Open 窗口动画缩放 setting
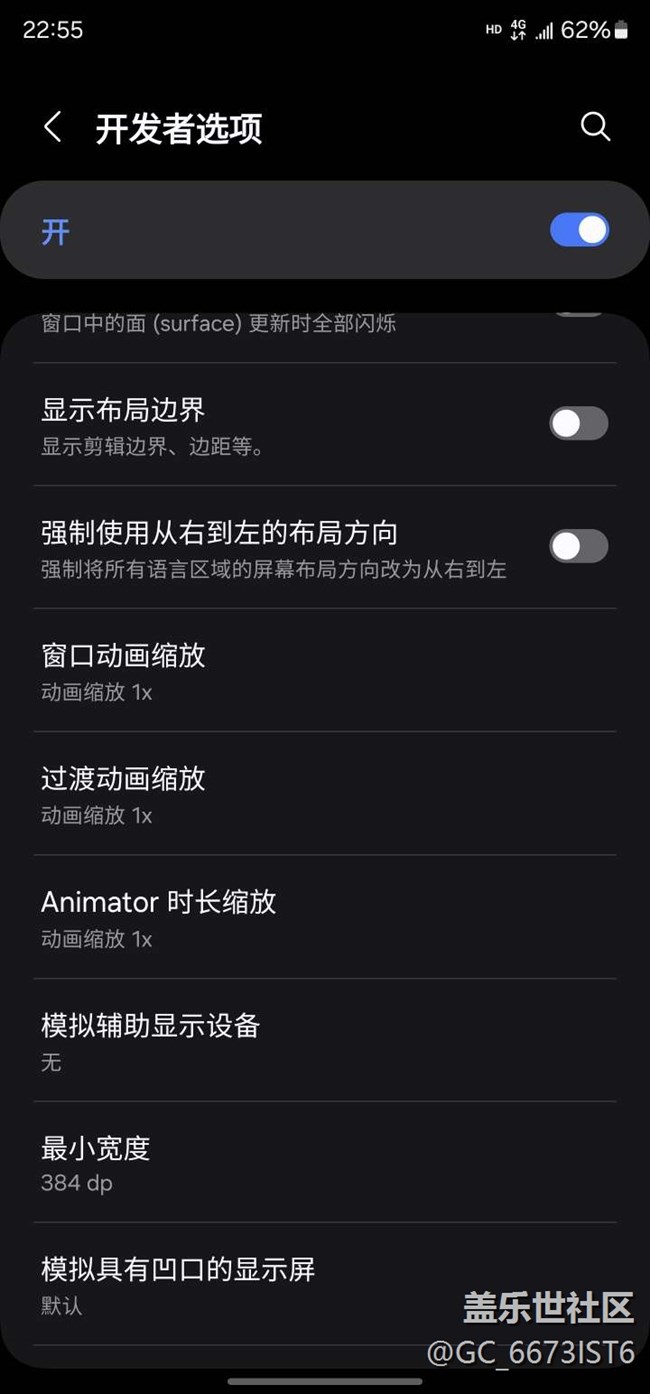Screen dimensions: 650x1394 (324, 671)
